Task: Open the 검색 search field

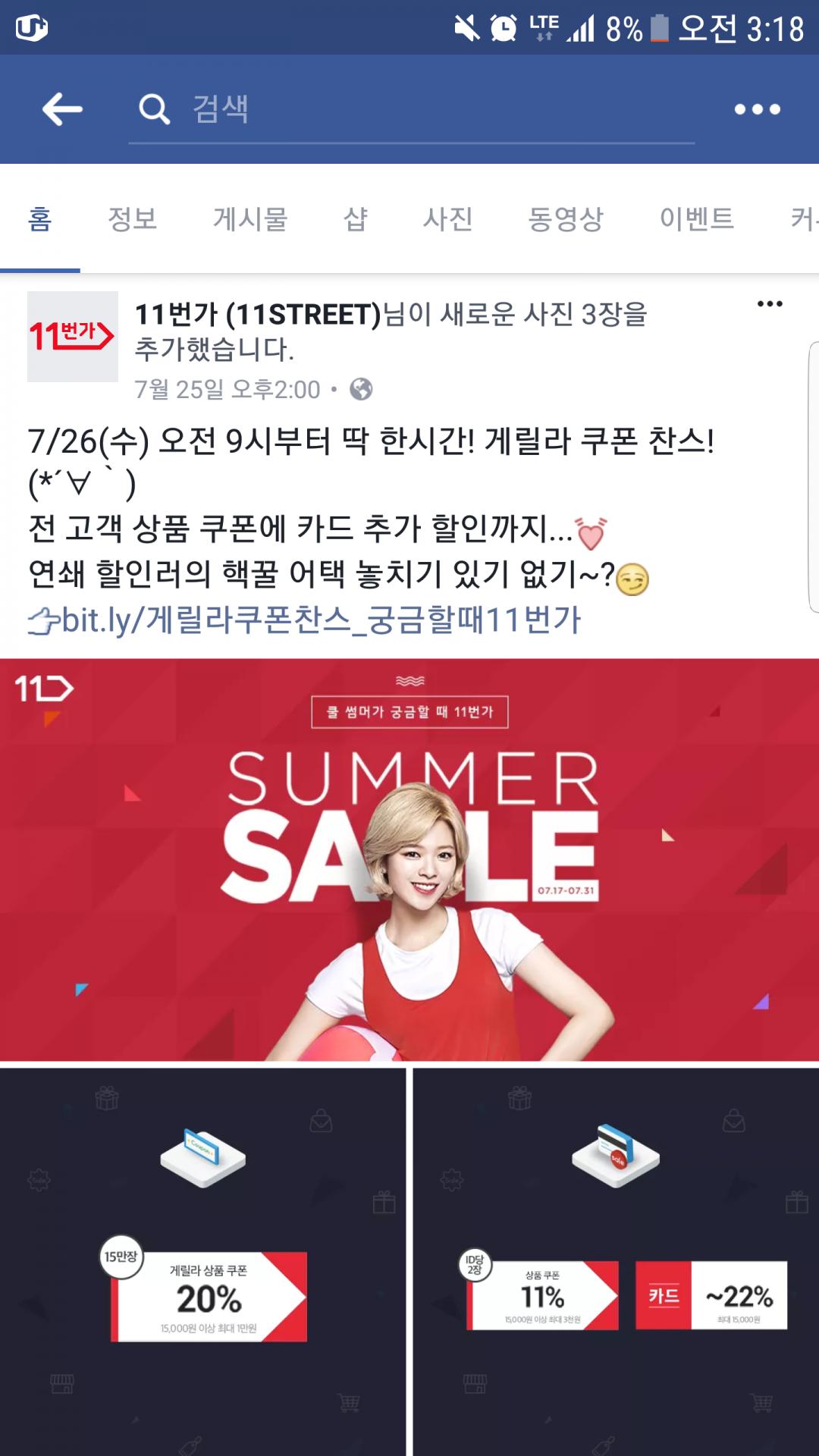Action: [411, 110]
